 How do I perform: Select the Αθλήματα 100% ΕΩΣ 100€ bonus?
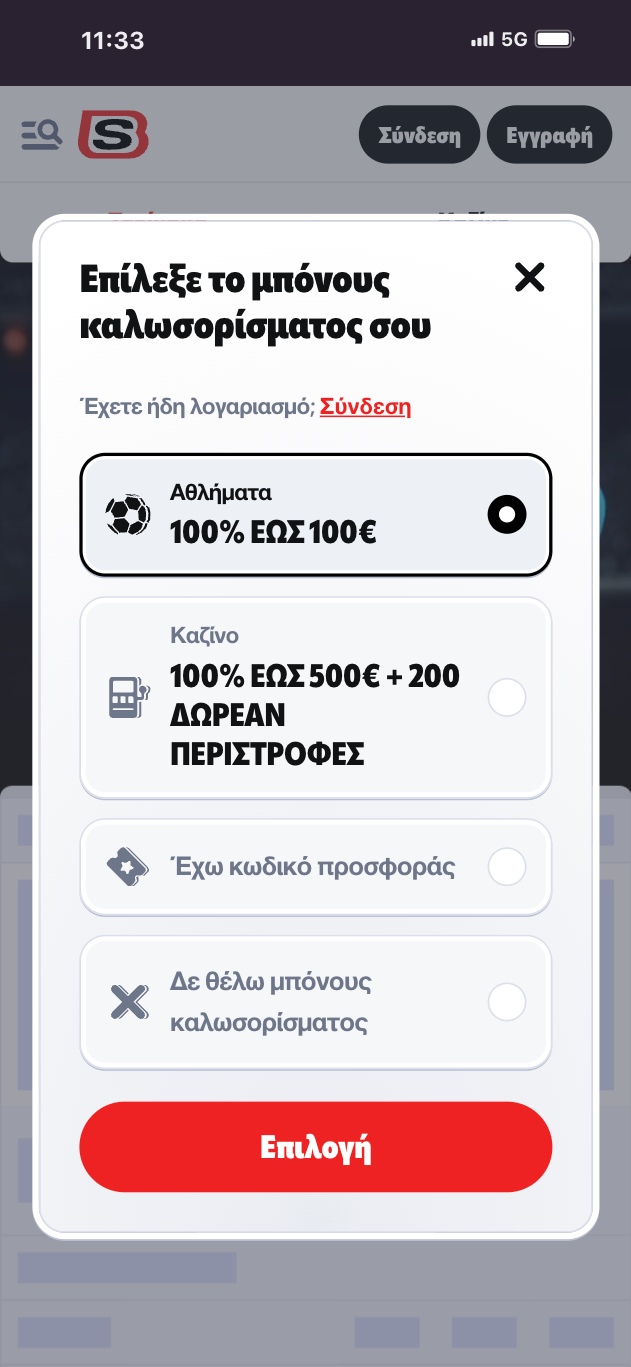tap(315, 515)
